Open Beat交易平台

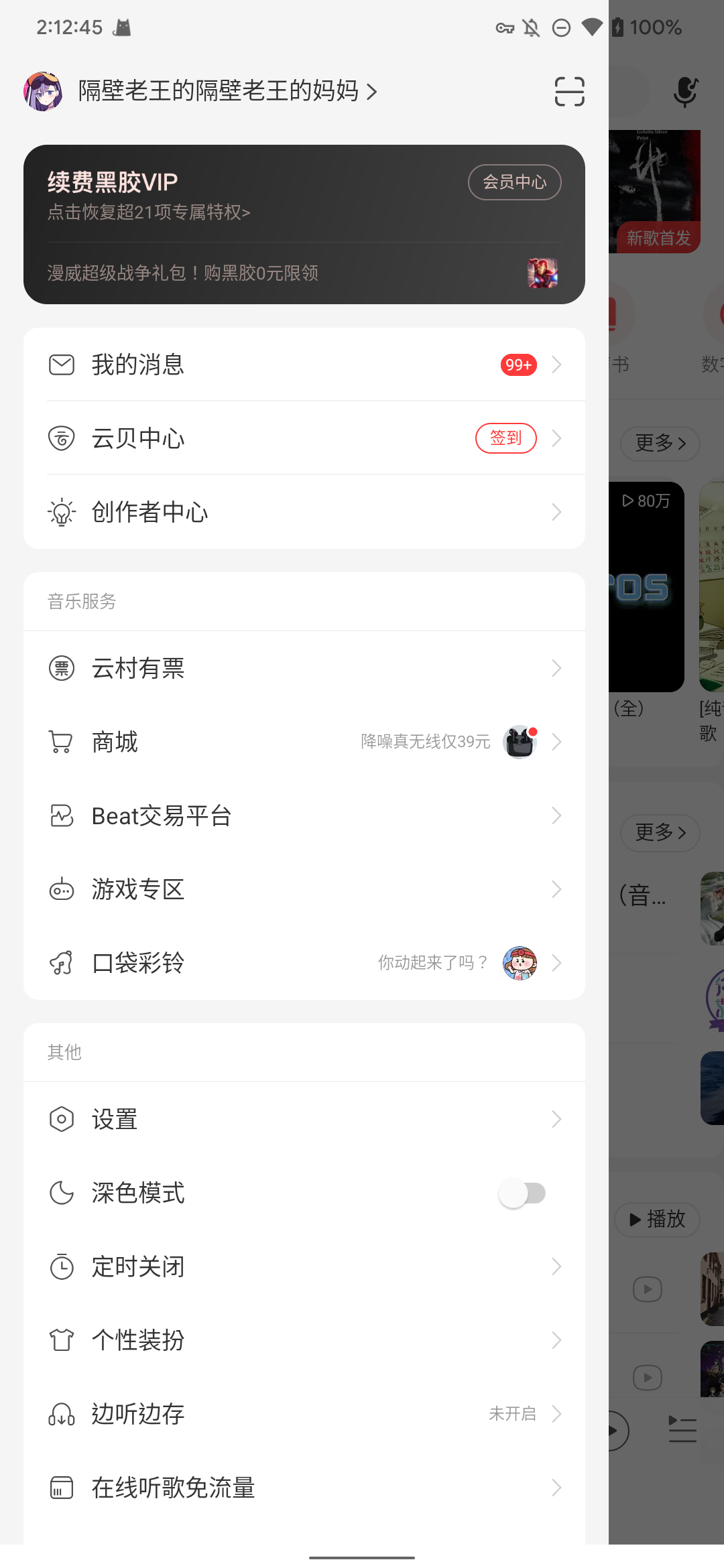point(303,815)
